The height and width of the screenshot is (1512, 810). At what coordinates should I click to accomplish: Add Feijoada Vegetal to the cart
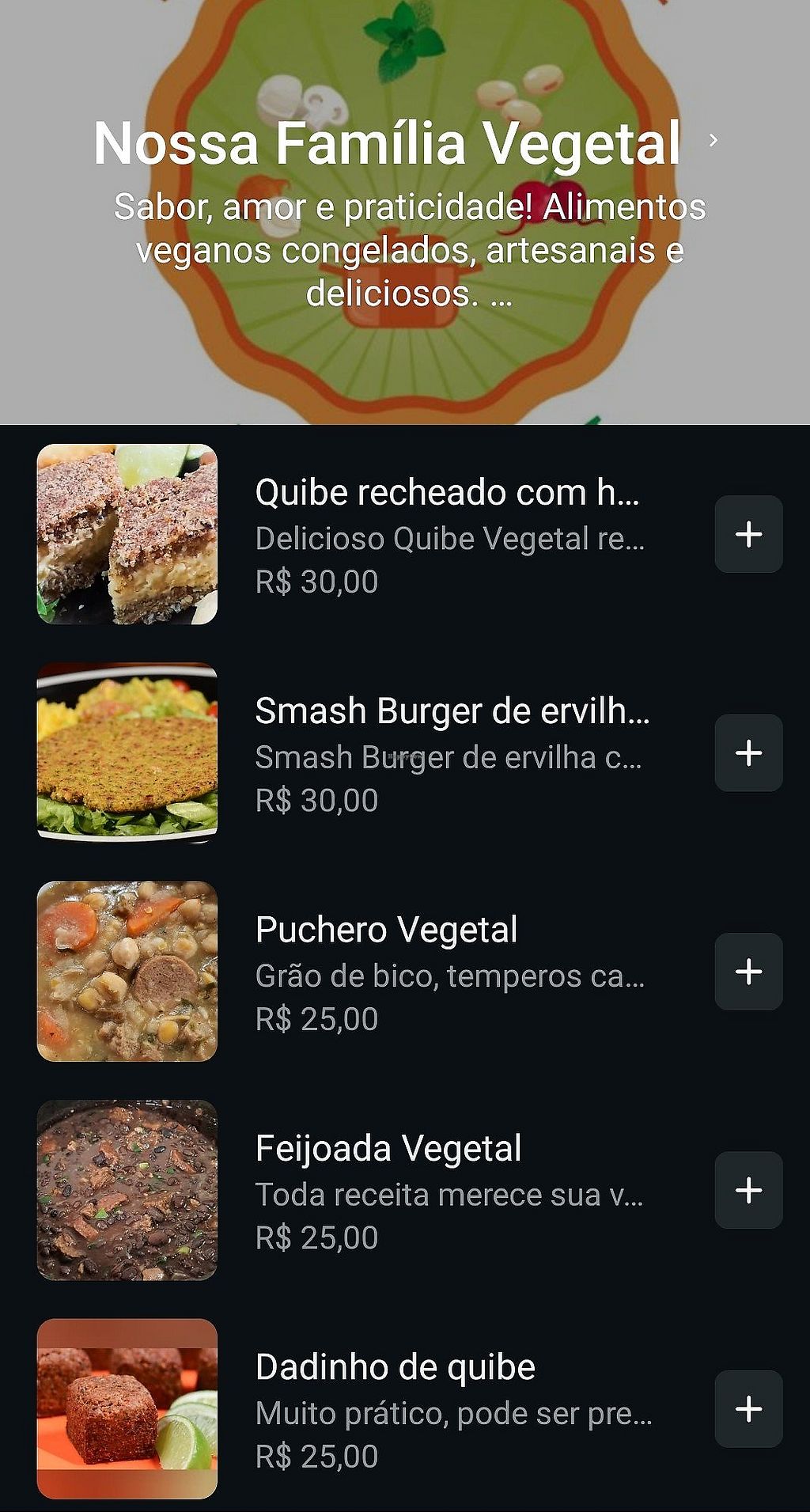click(748, 1190)
